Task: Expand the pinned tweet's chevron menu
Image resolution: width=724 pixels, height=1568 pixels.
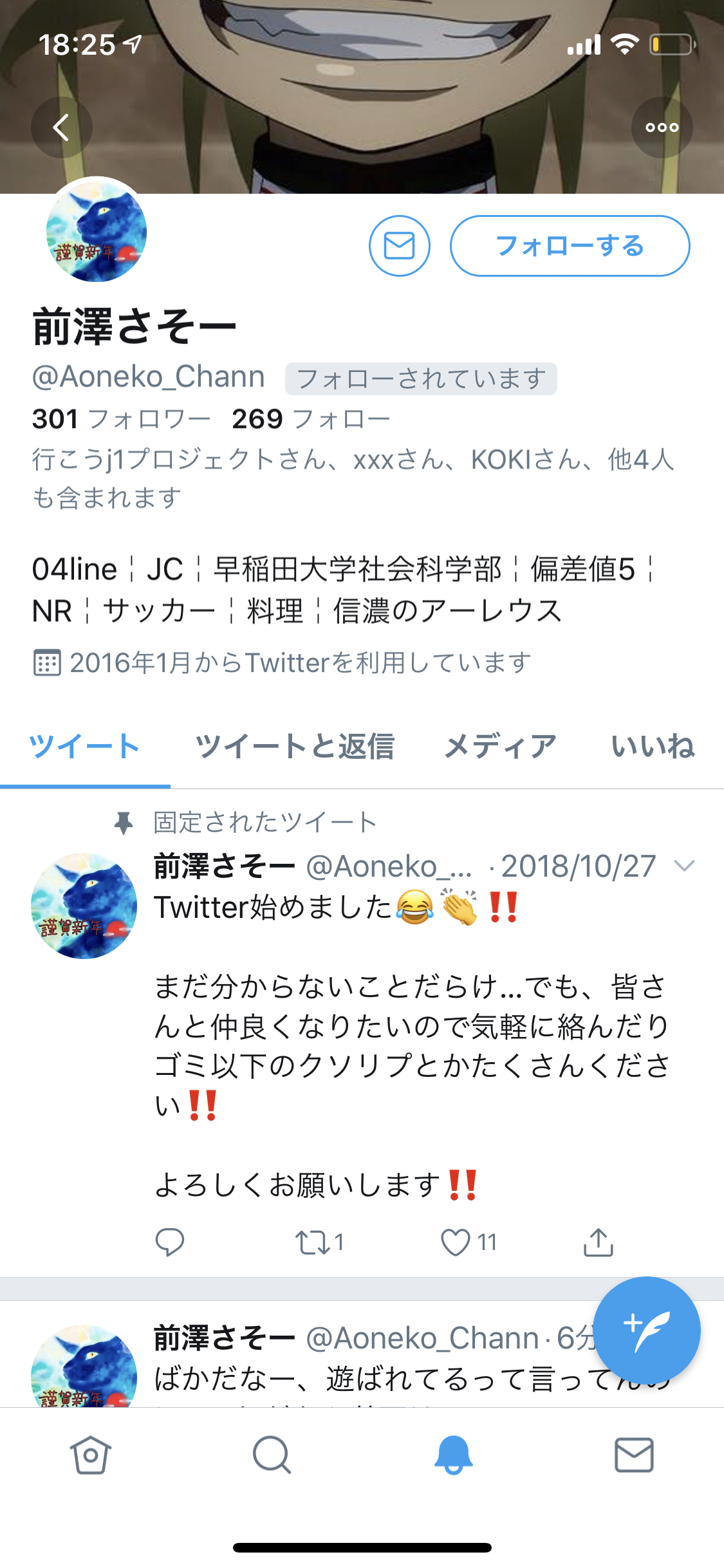Action: (x=684, y=866)
